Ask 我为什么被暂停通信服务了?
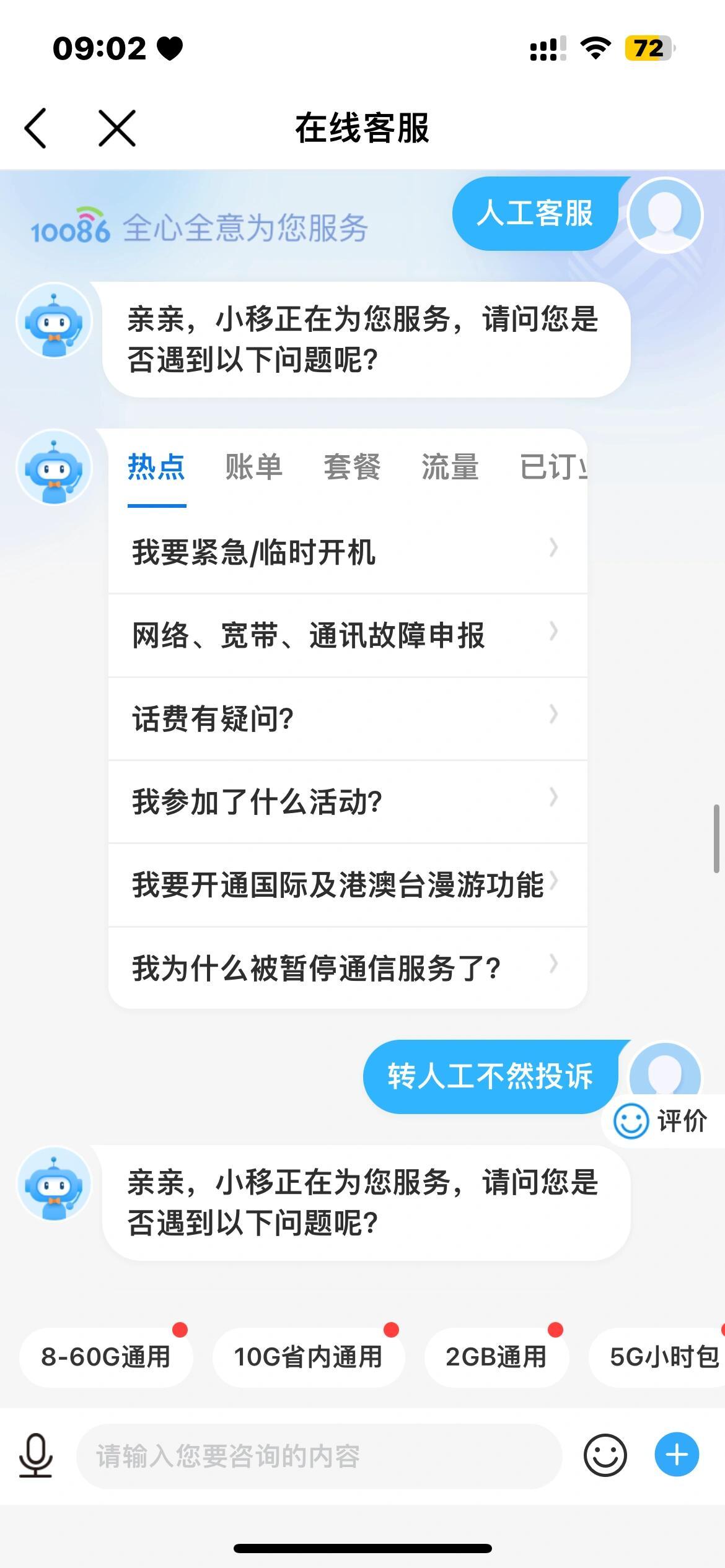This screenshot has width=725, height=1568. pyautogui.click(x=347, y=968)
